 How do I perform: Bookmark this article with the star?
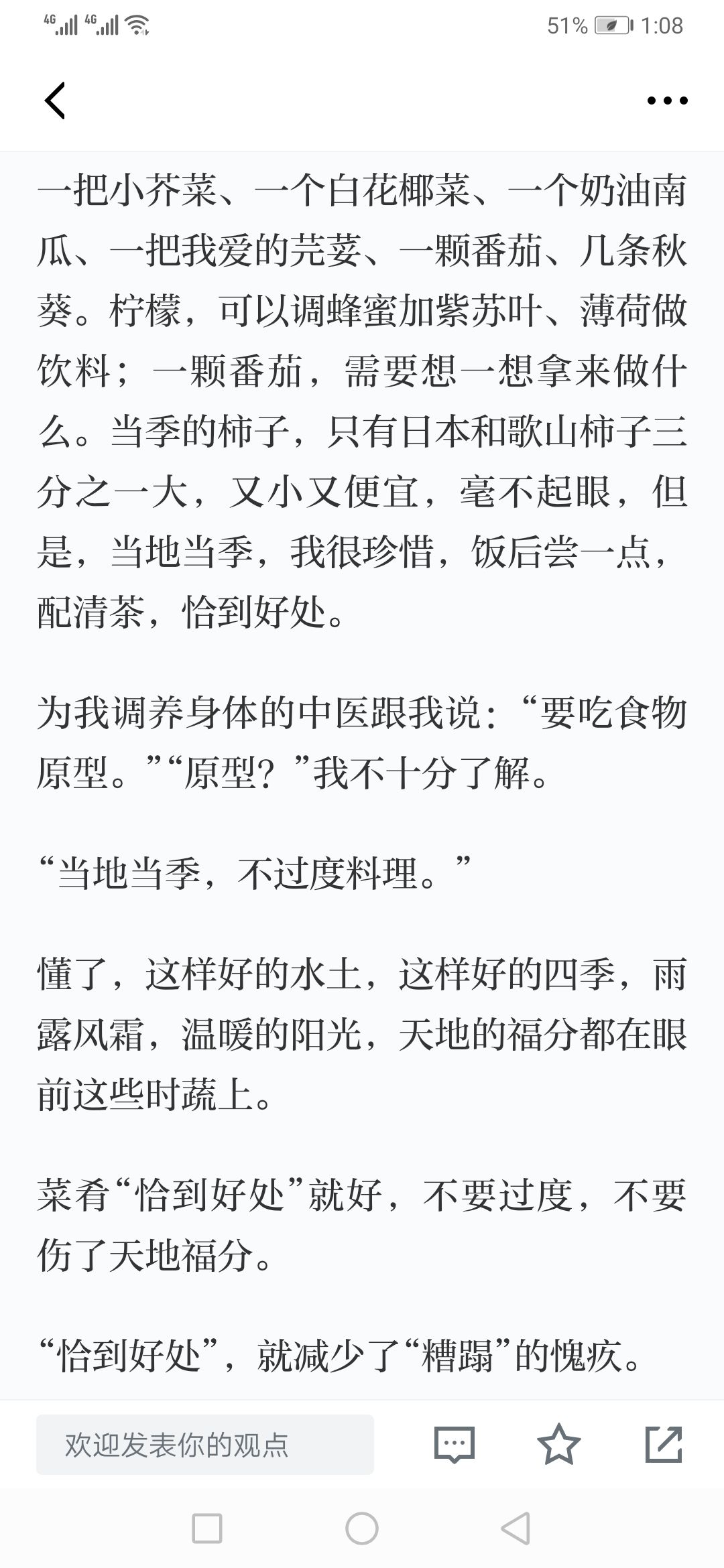click(x=559, y=1444)
